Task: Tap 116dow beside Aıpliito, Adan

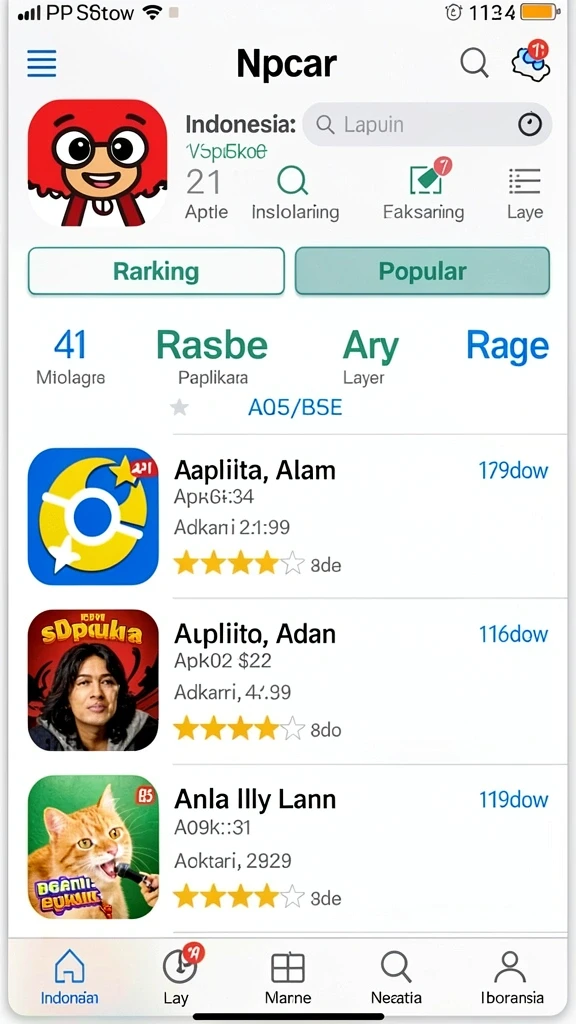Action: point(513,634)
